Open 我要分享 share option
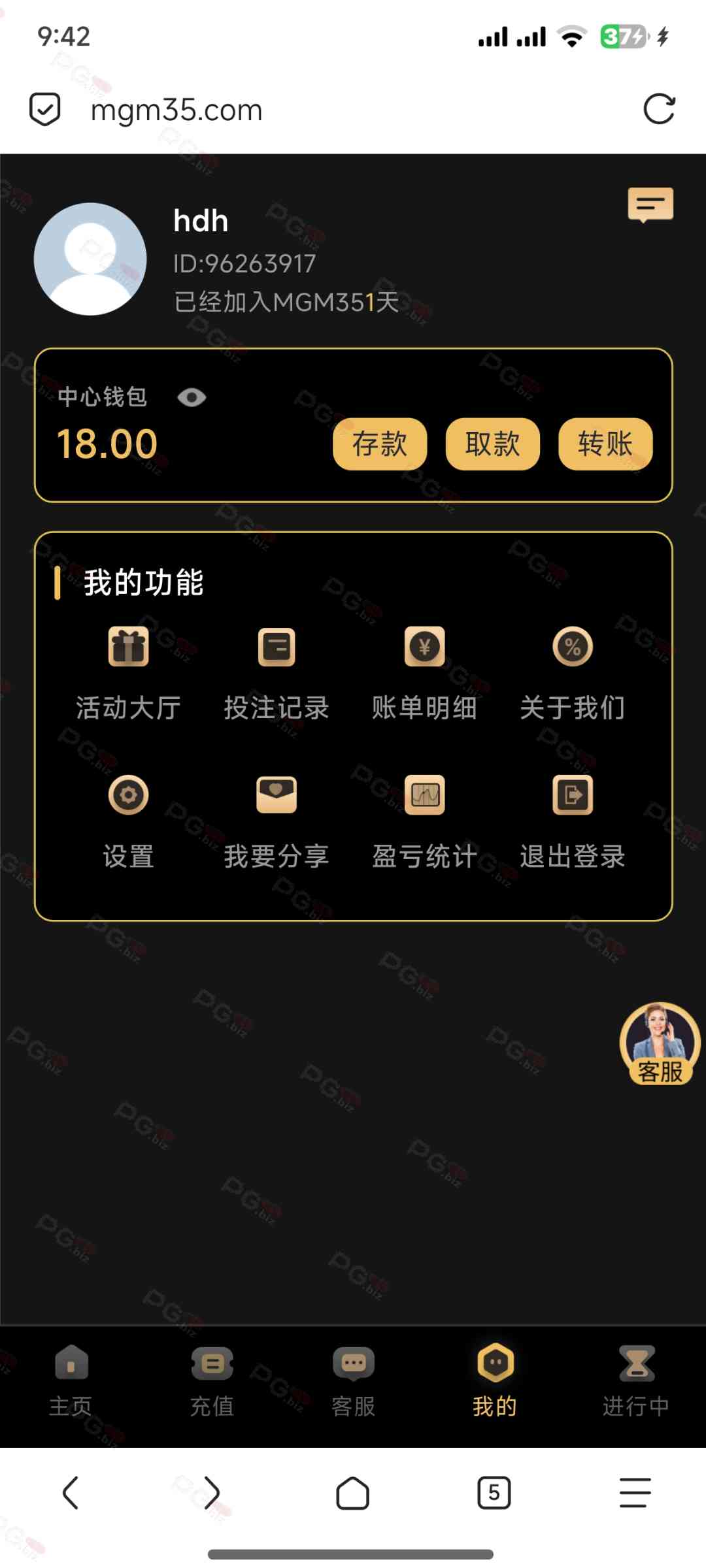 pyautogui.click(x=277, y=823)
